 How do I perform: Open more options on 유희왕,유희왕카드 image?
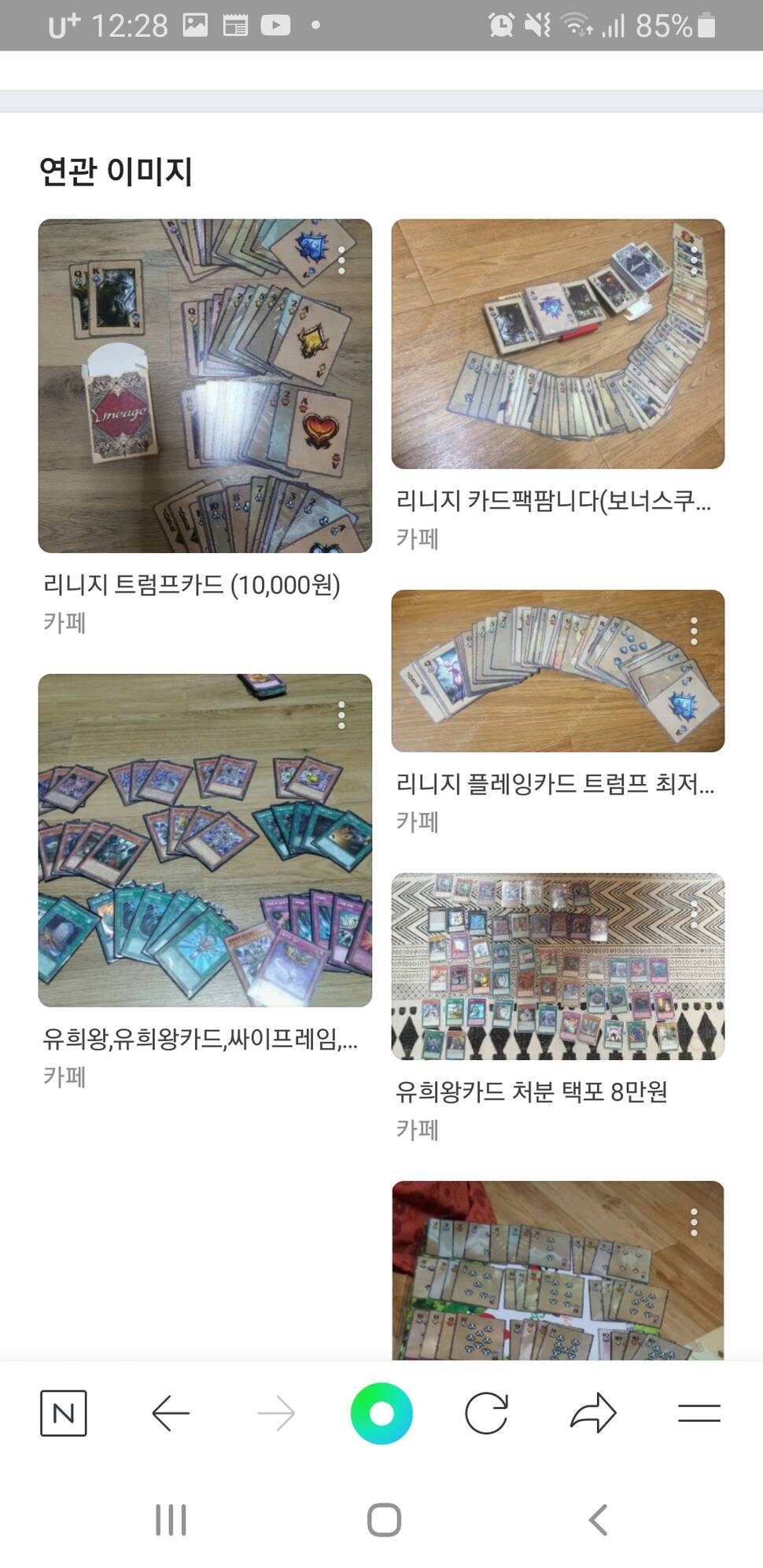pos(341,715)
